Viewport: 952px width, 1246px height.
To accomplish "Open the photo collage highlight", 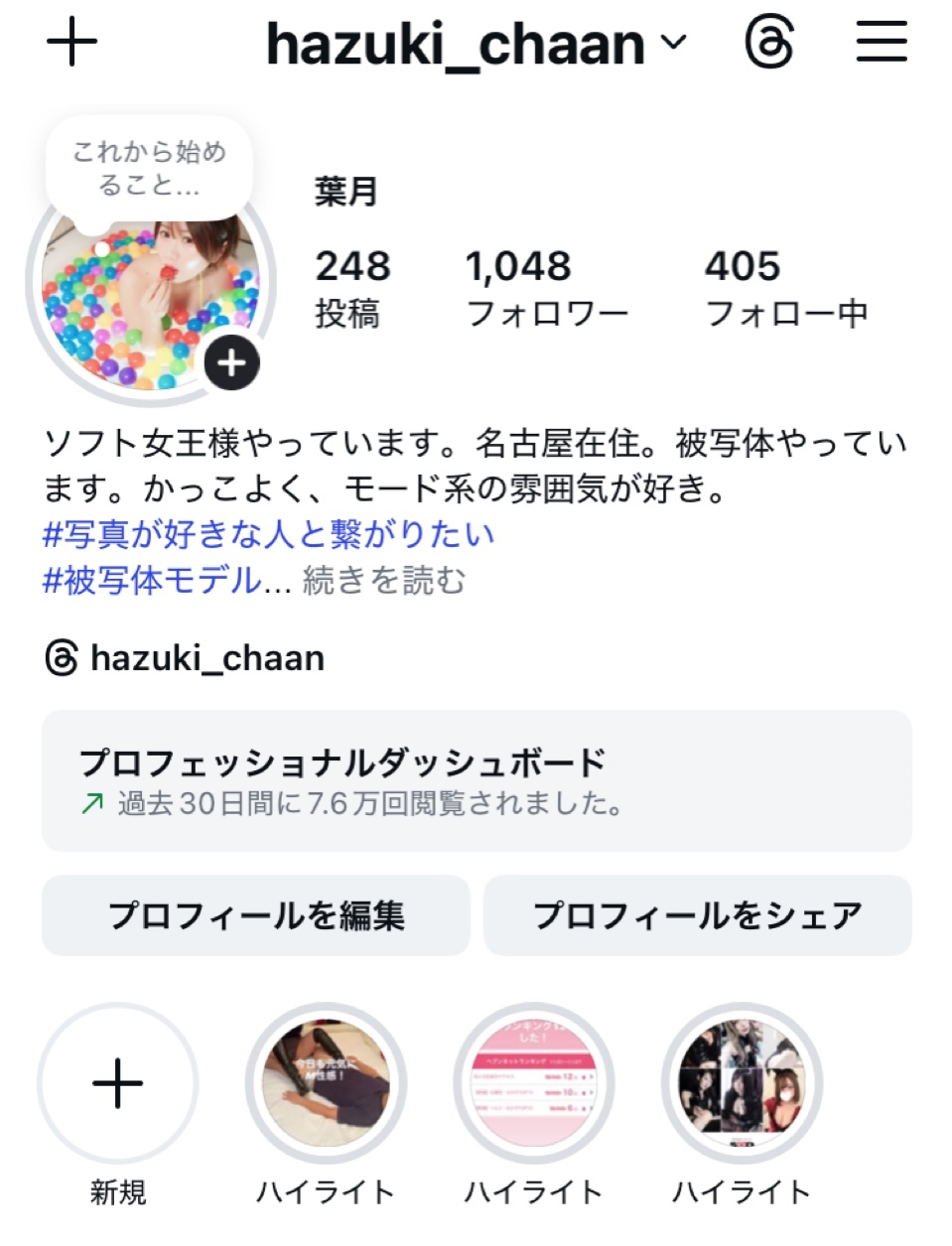I will point(742,1083).
